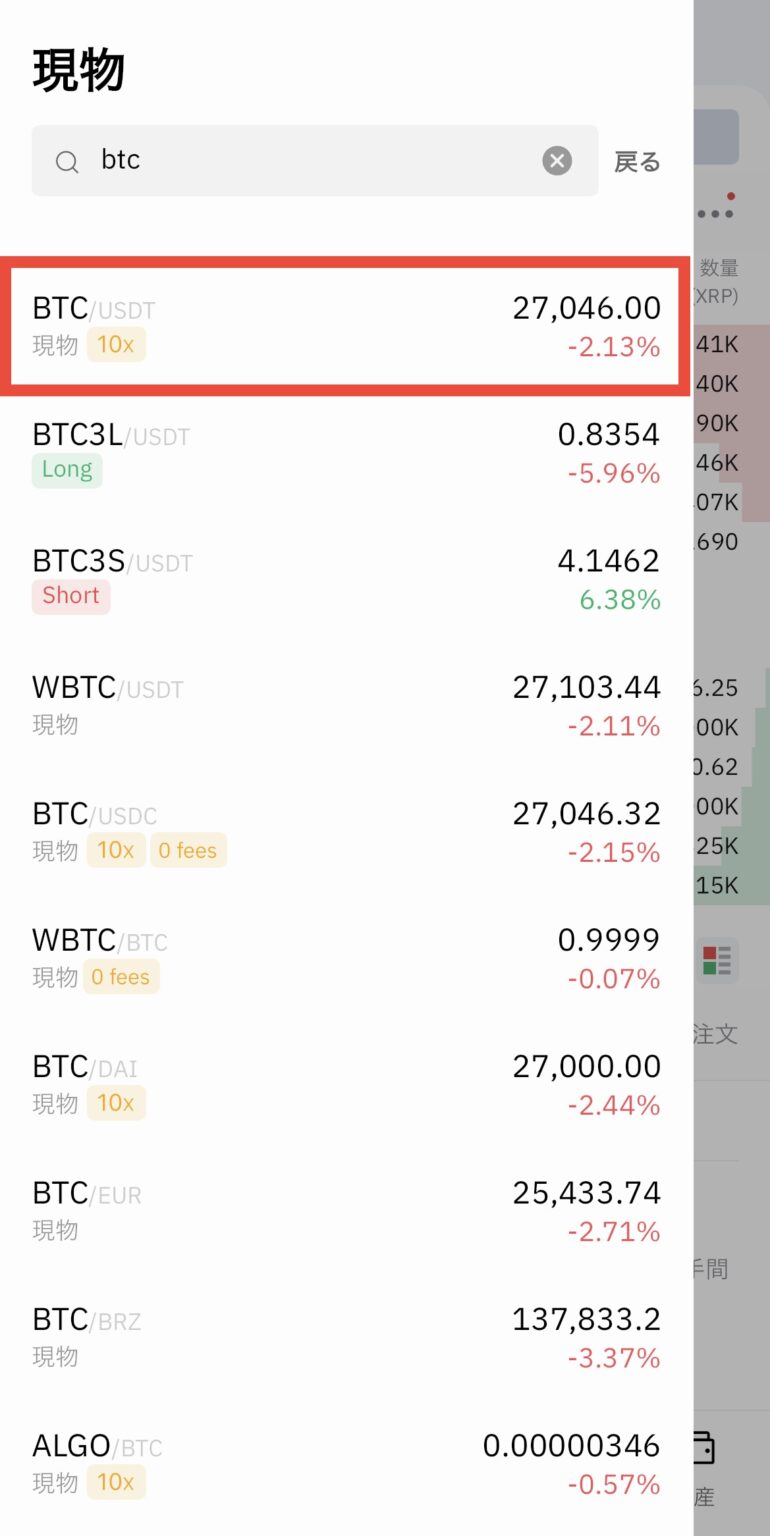This screenshot has width=770, height=1536.
Task: Tap the magnifying glass search icon
Action: coord(66,161)
